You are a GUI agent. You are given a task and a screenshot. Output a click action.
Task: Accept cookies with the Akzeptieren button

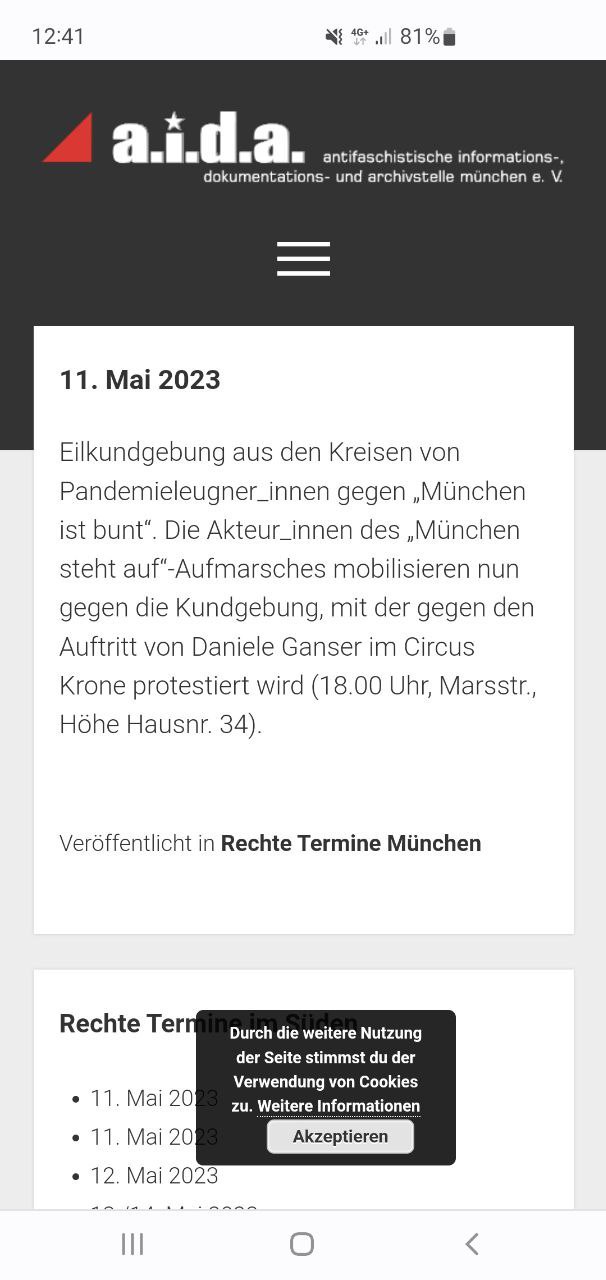click(x=340, y=1137)
